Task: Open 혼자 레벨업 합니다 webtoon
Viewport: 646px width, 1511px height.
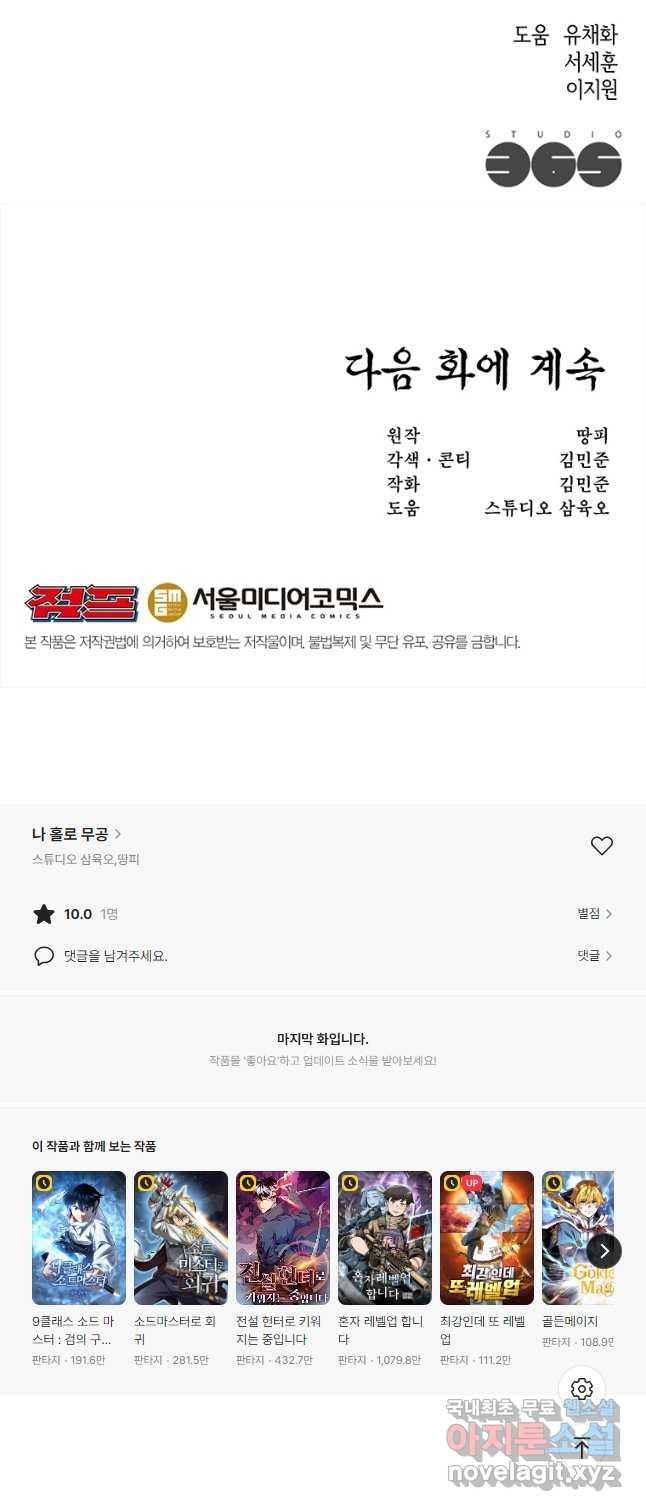Action: point(385,1238)
